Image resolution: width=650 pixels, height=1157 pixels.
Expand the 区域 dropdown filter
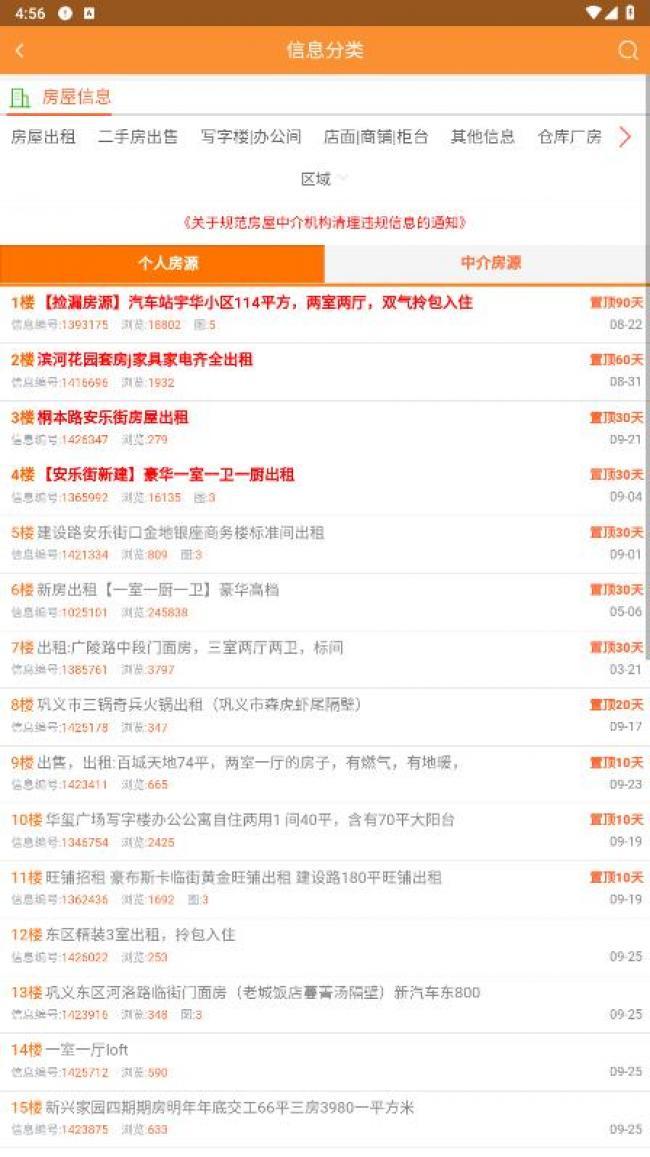(324, 179)
